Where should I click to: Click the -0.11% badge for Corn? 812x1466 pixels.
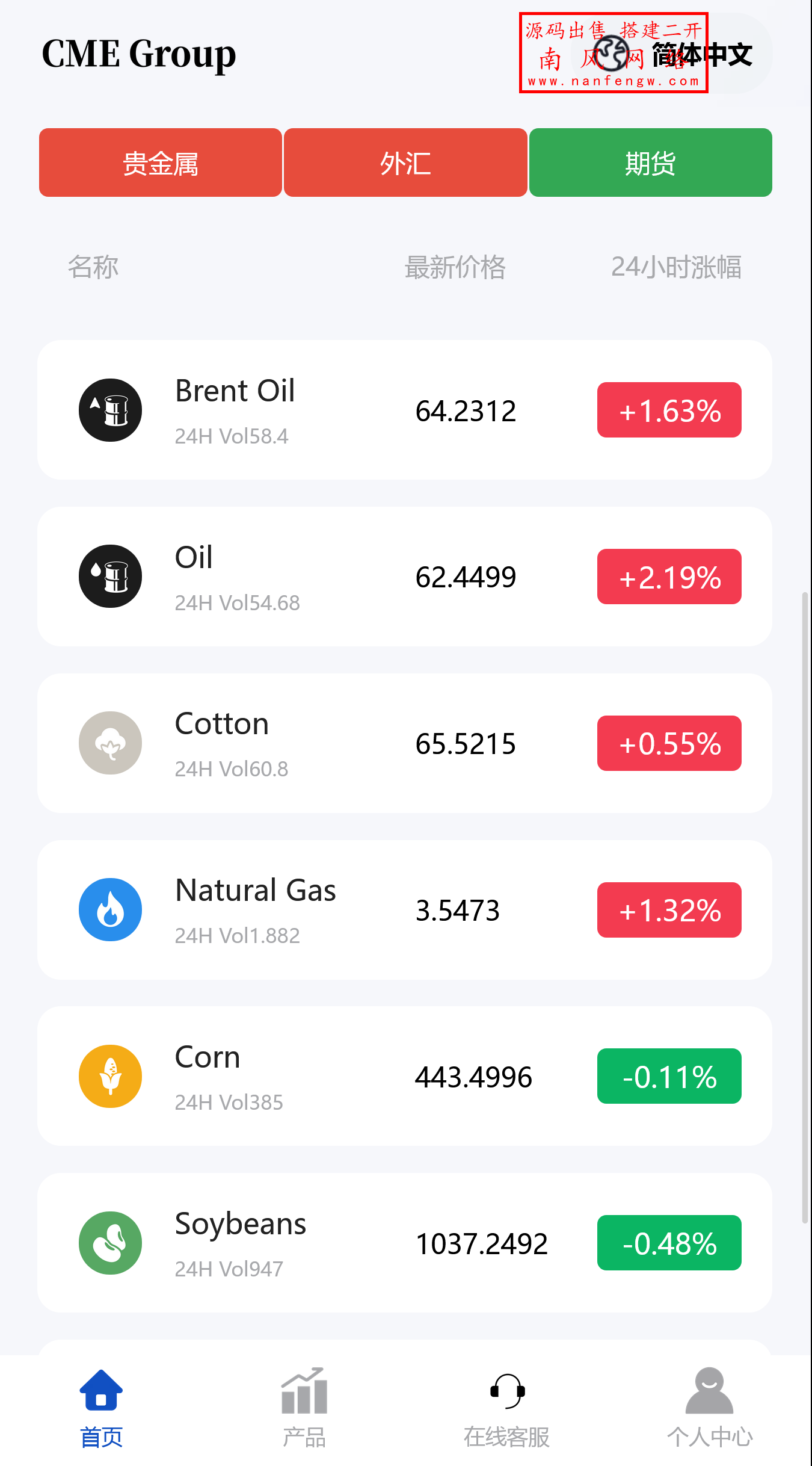pyautogui.click(x=669, y=1077)
